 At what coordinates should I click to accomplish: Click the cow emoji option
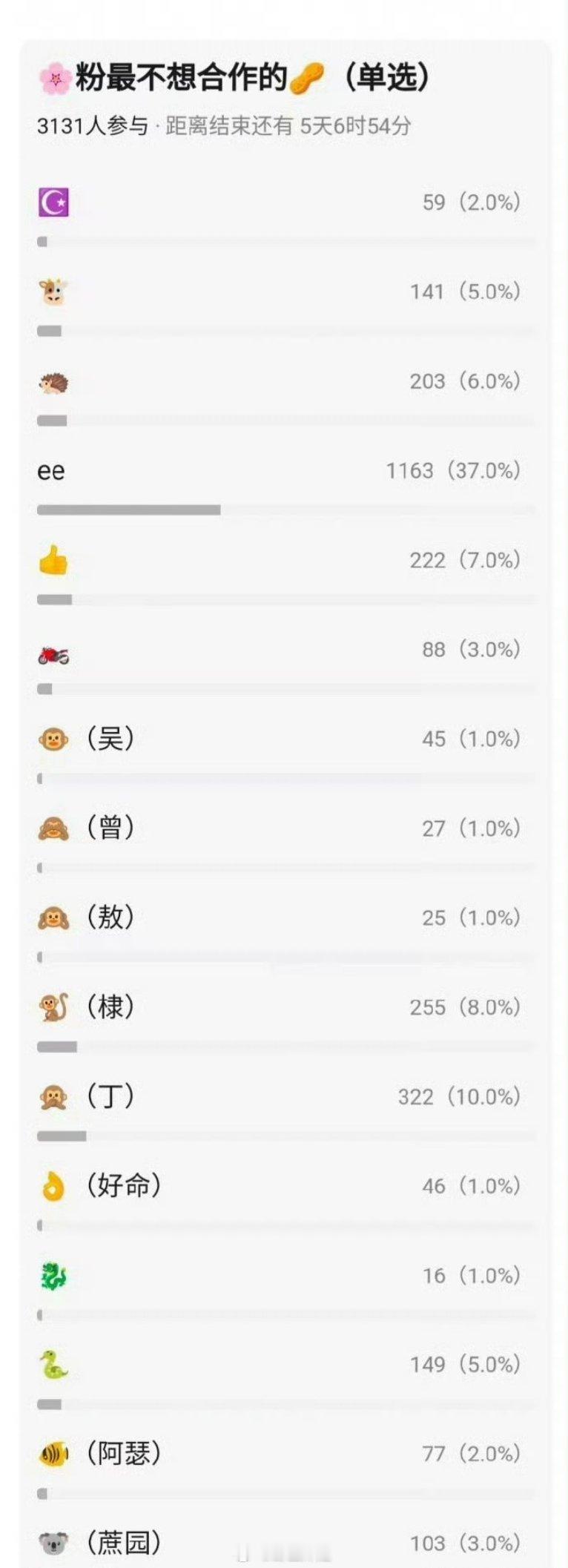click(x=53, y=291)
